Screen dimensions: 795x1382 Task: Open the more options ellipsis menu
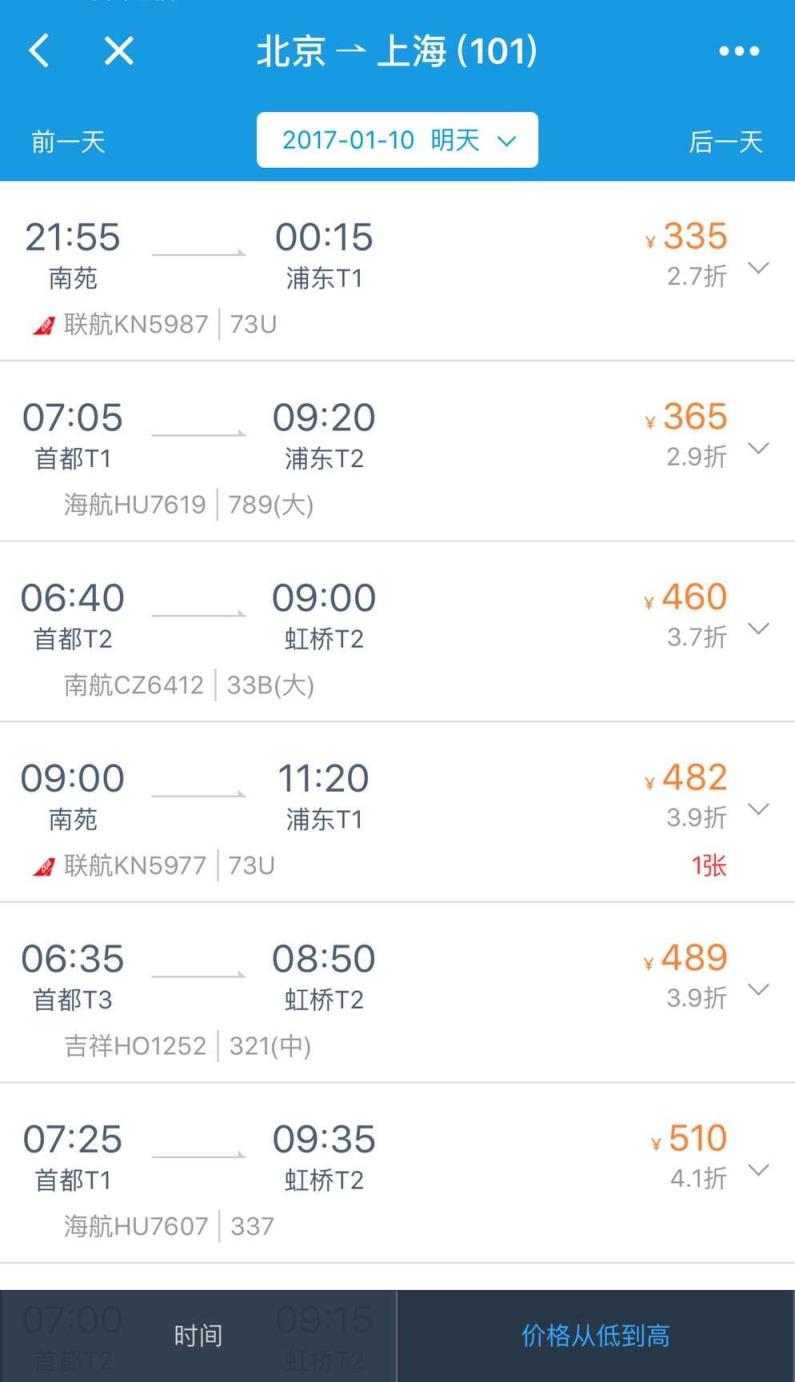click(x=739, y=51)
